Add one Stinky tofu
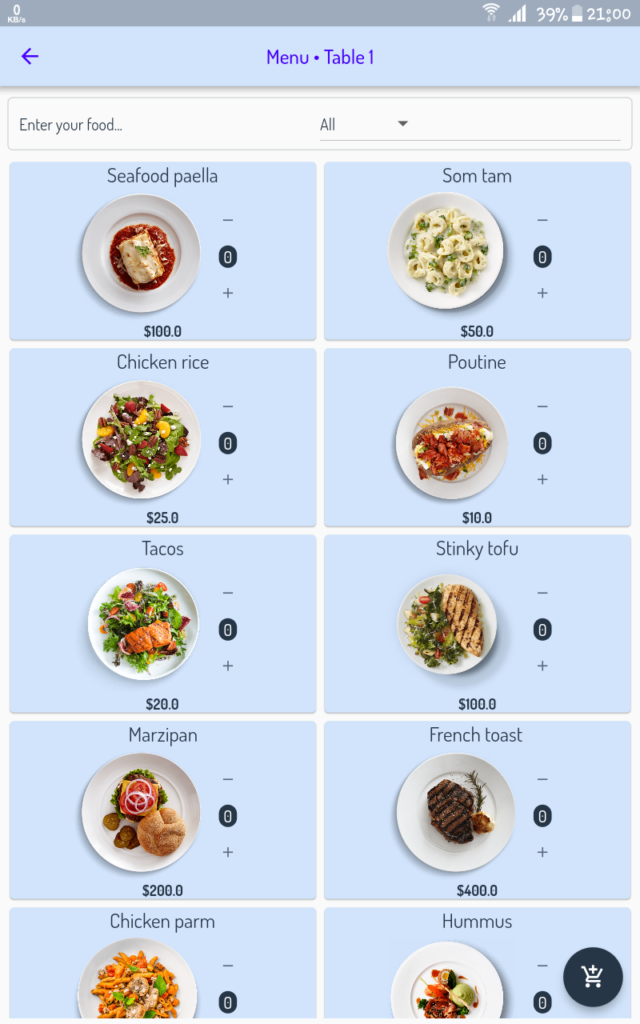This screenshot has width=640, height=1024. tap(542, 666)
